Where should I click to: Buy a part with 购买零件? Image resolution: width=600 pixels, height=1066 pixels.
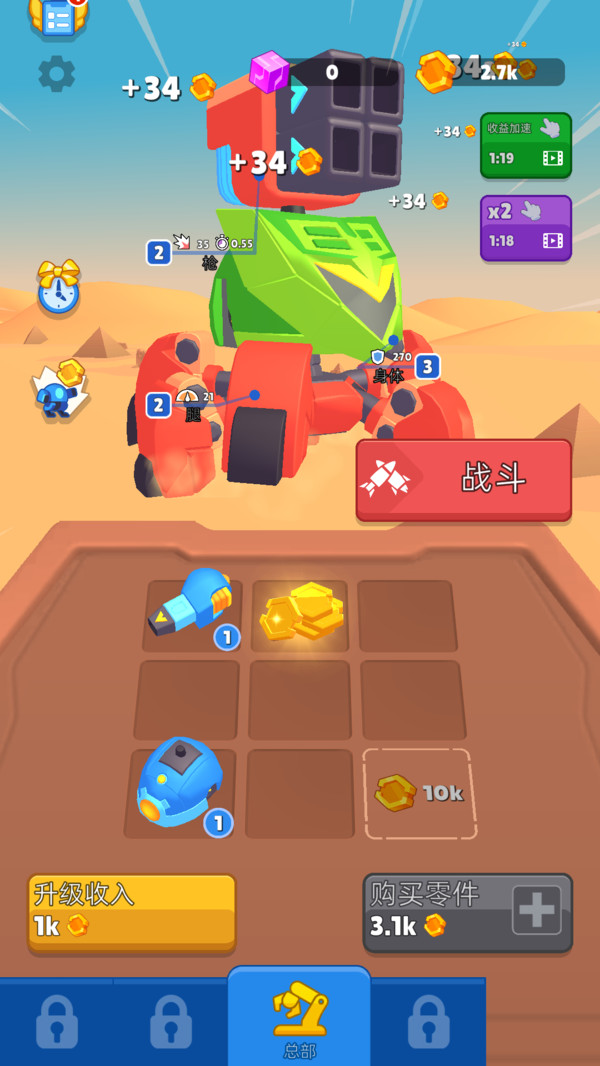467,912
